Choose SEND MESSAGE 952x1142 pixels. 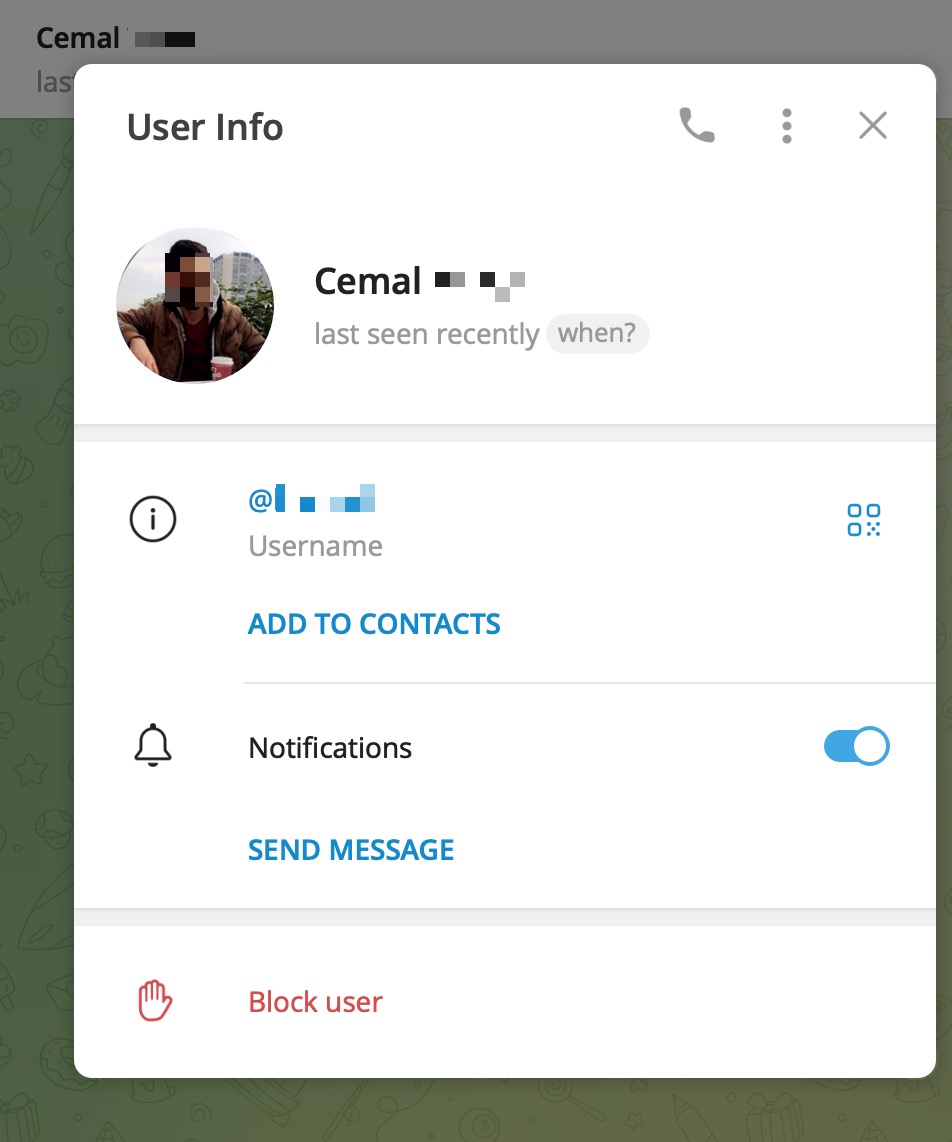click(x=351, y=850)
